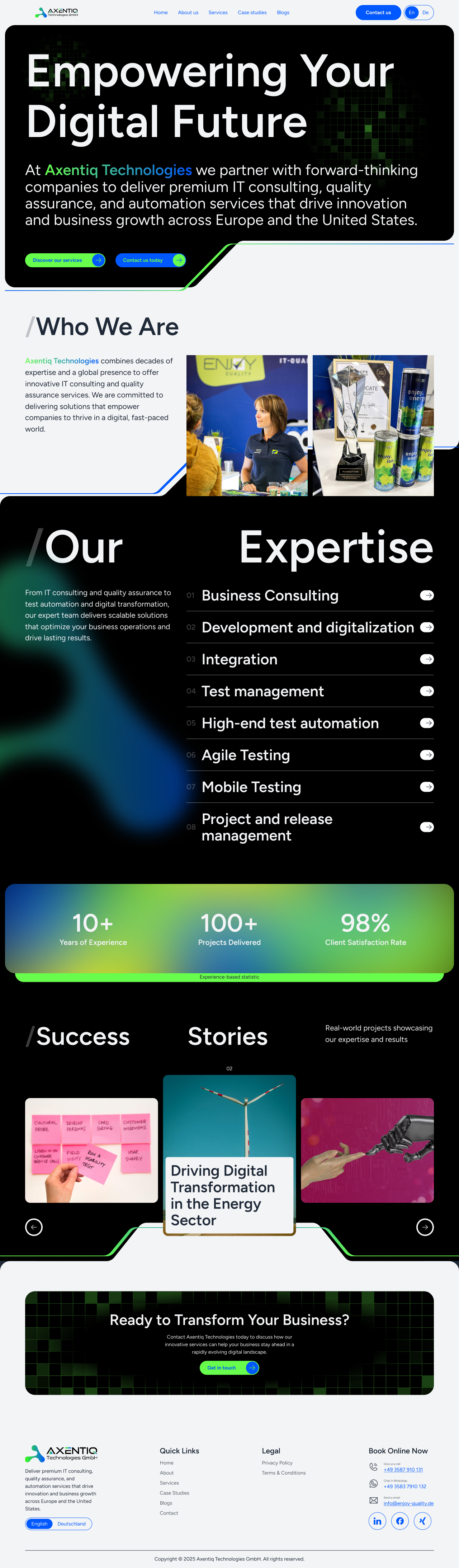Show previous success story with left arrow

point(34,1226)
